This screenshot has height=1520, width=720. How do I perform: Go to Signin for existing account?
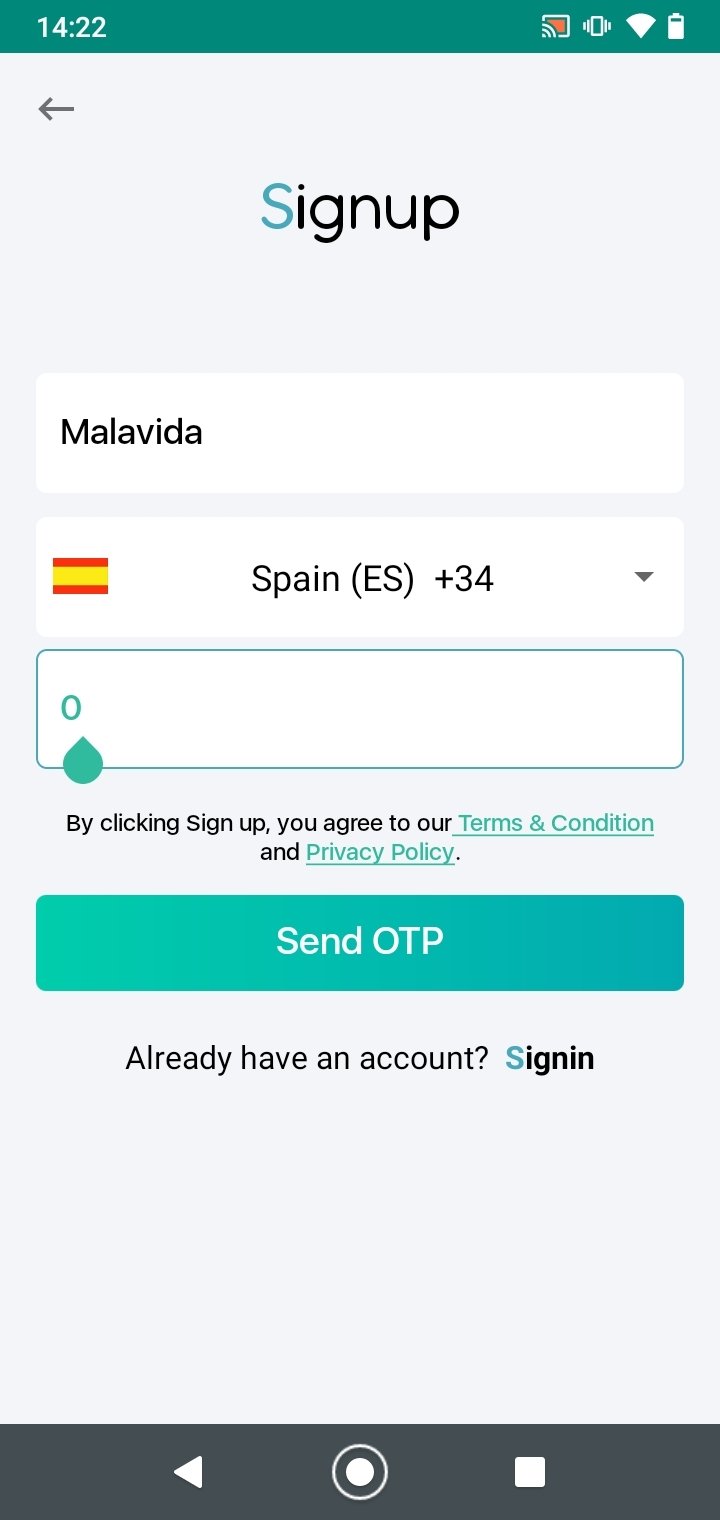tap(550, 1058)
